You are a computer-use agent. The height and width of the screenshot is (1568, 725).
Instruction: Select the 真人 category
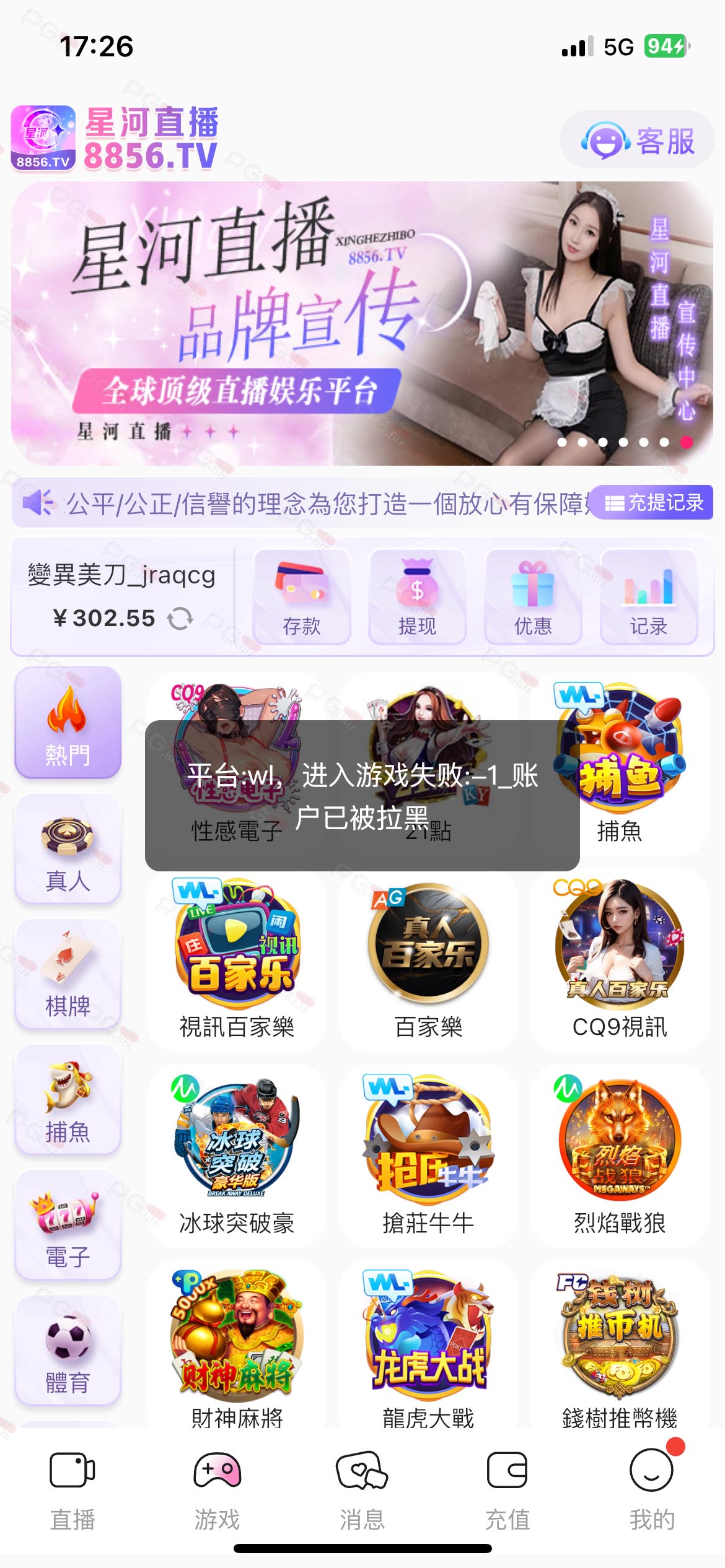pyautogui.click(x=68, y=848)
